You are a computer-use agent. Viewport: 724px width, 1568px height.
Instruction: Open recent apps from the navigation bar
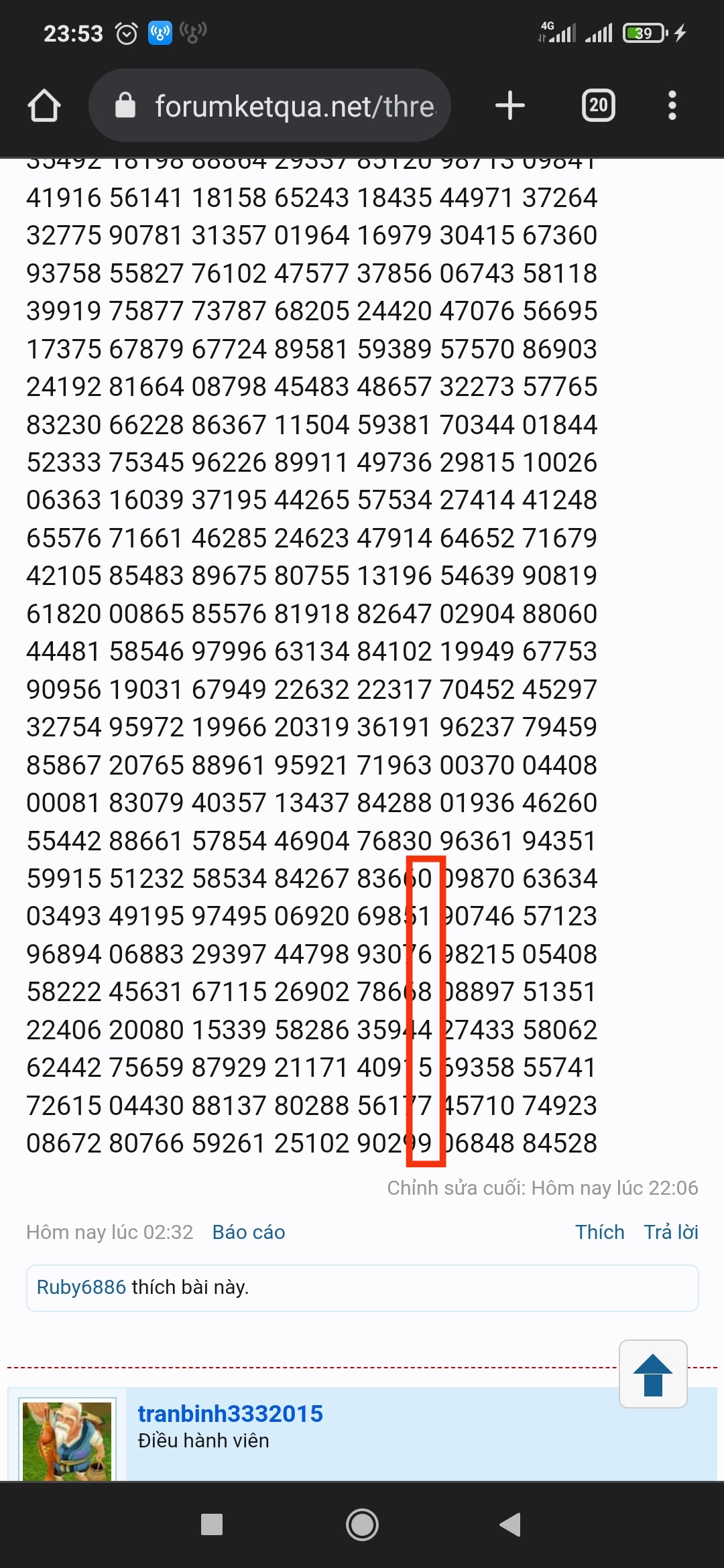[212, 1524]
